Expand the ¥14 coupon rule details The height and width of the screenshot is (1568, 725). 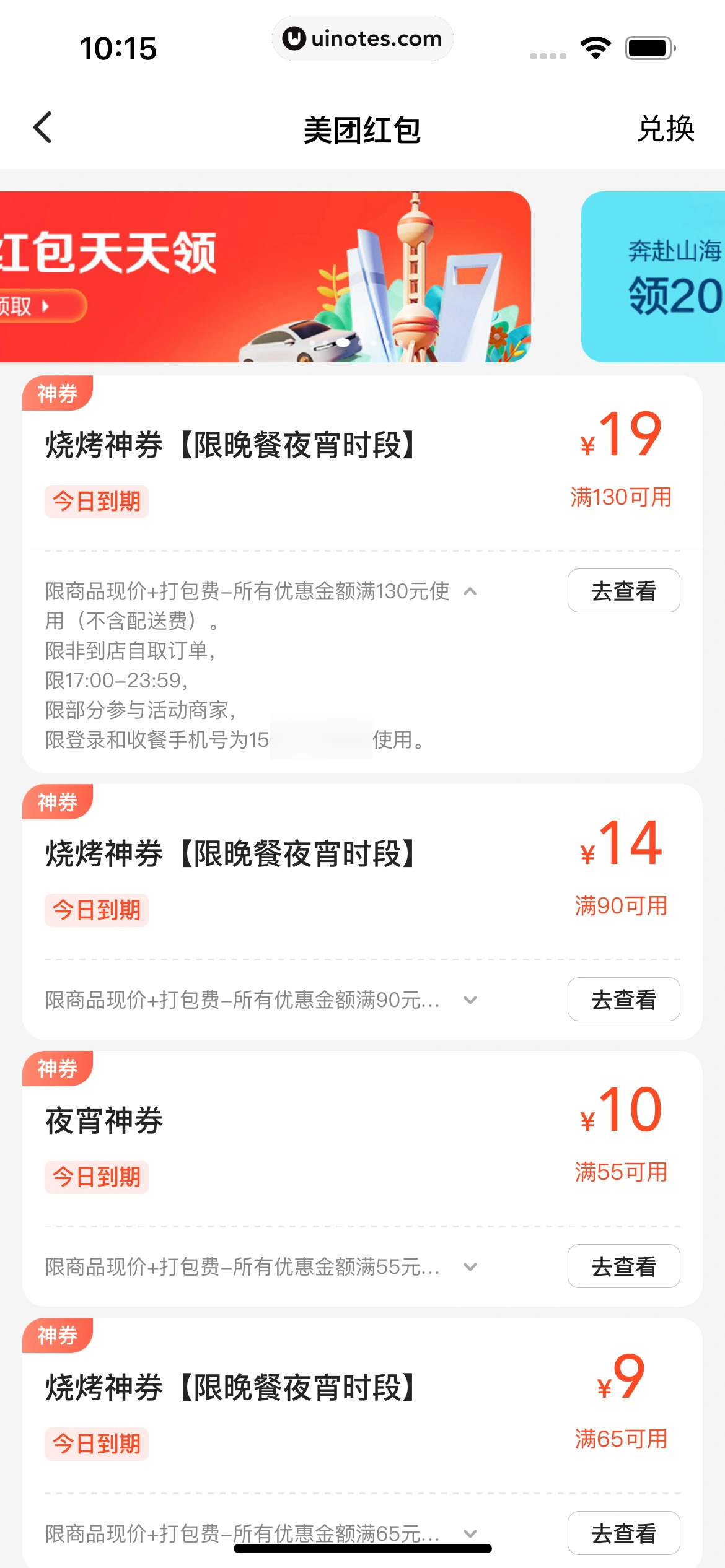[471, 999]
